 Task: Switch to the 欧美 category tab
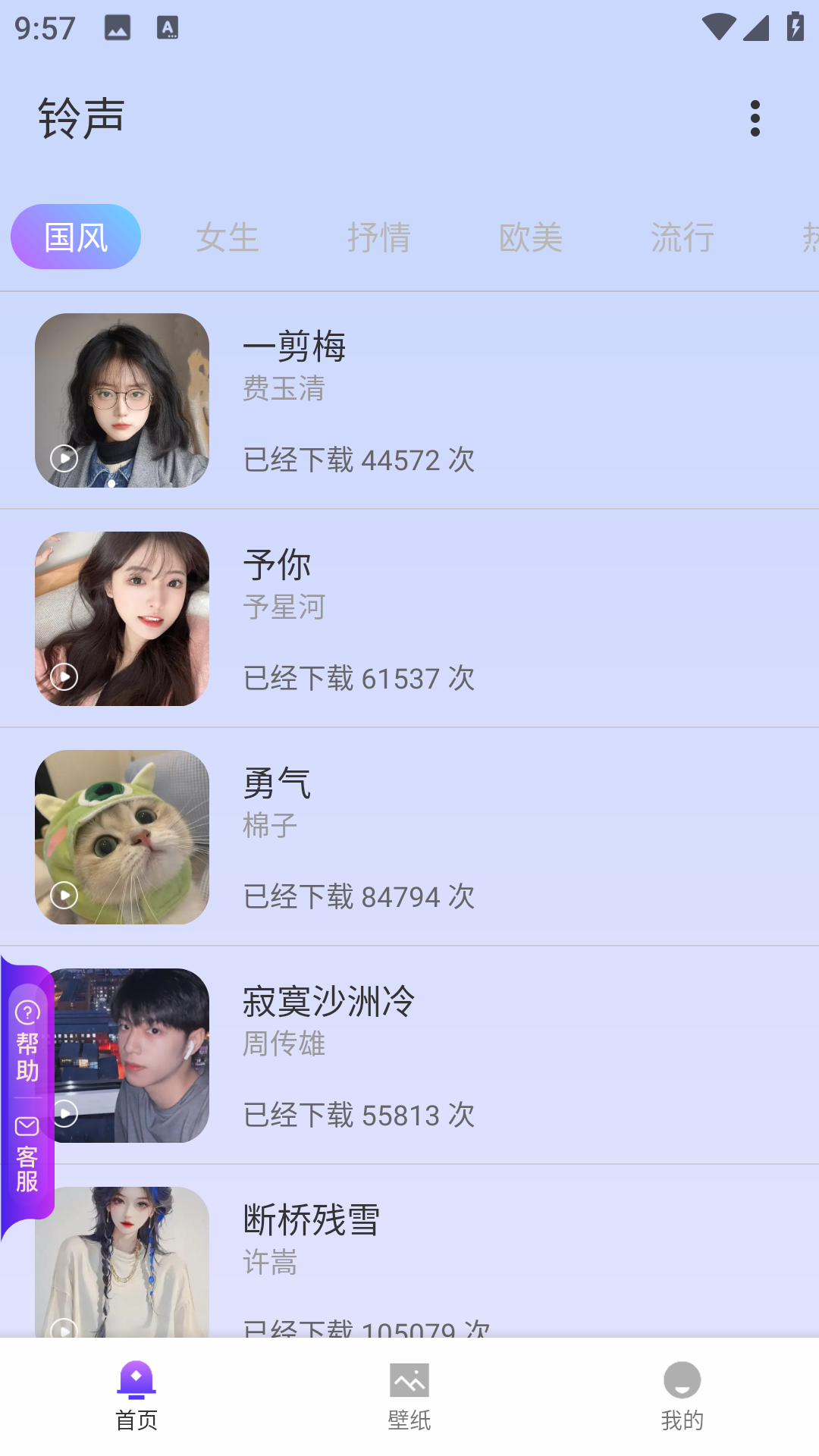click(x=531, y=237)
